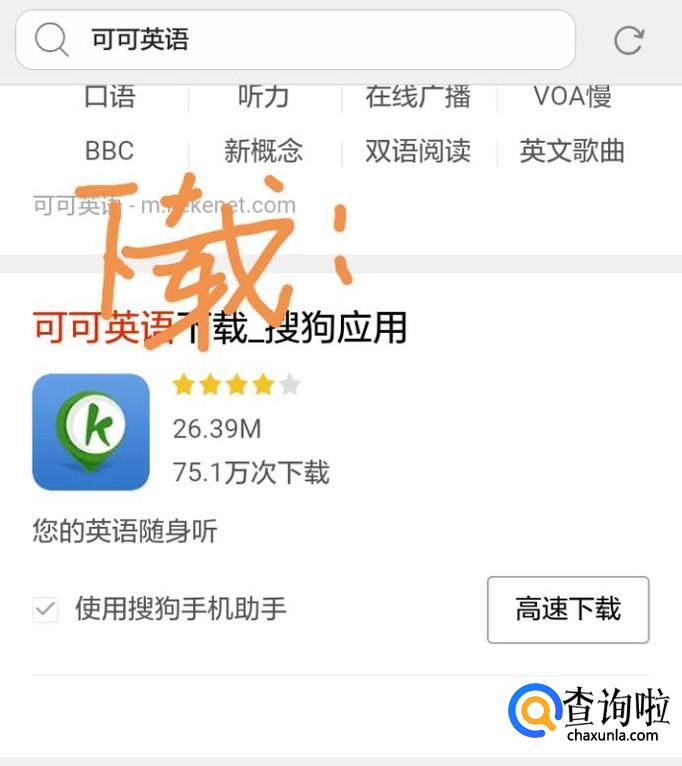Tap the search box showing 可可英语

tap(295, 40)
